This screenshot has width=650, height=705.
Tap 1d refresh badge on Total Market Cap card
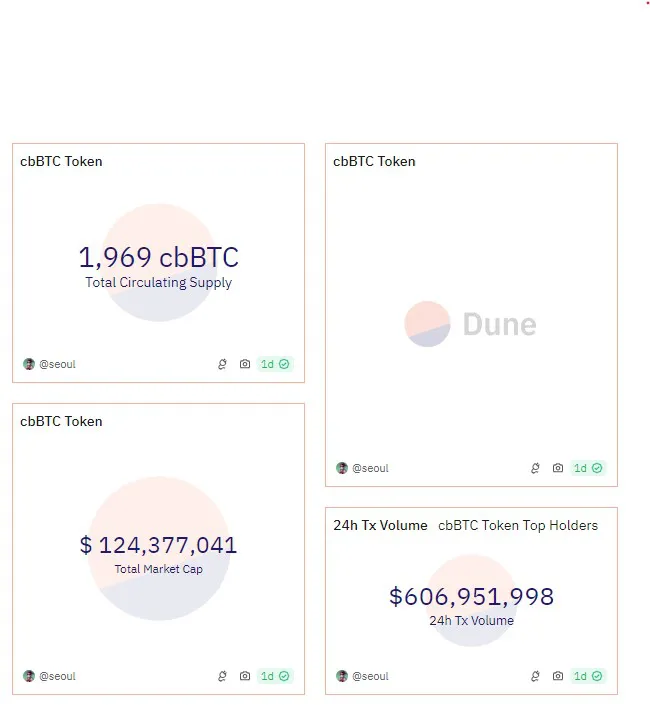coord(275,676)
